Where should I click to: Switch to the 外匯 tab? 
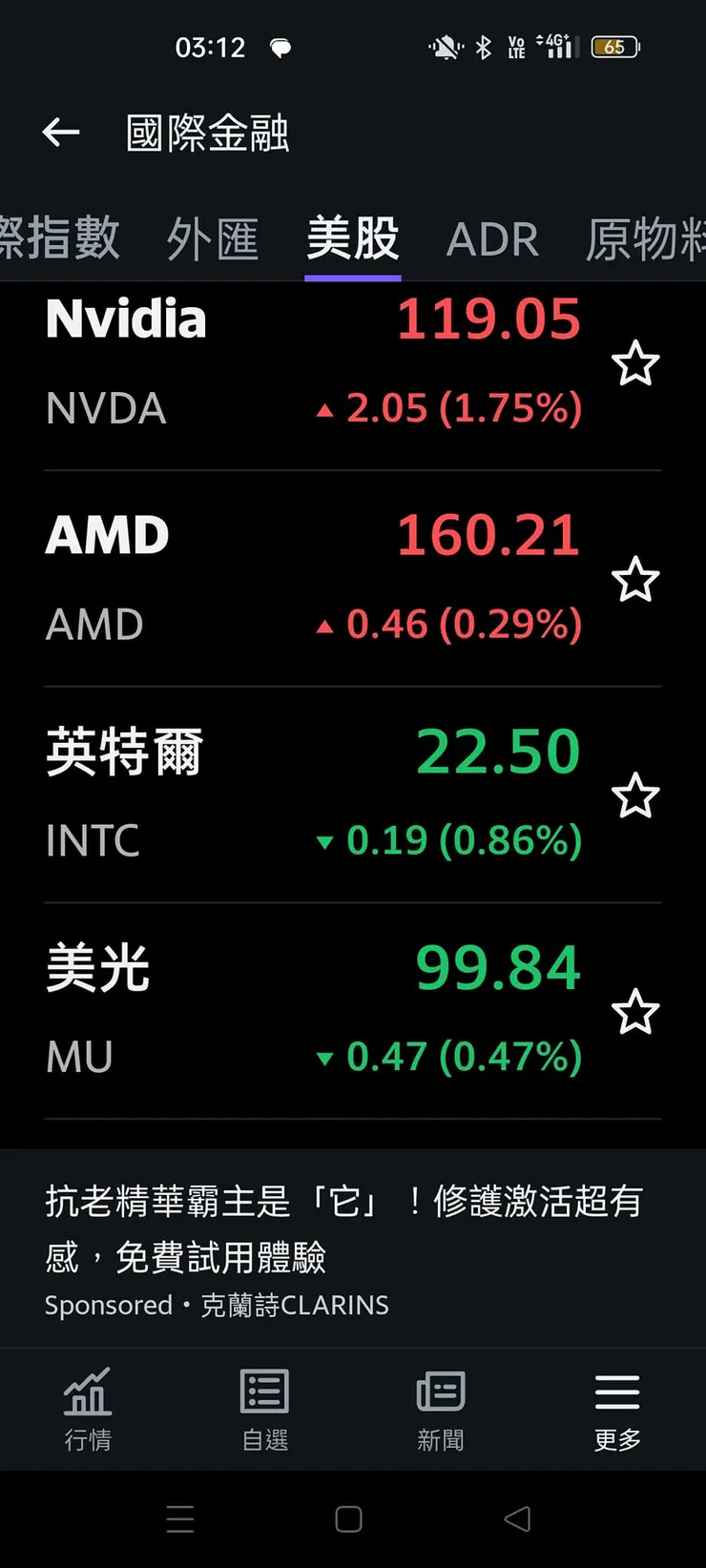pyautogui.click(x=213, y=238)
